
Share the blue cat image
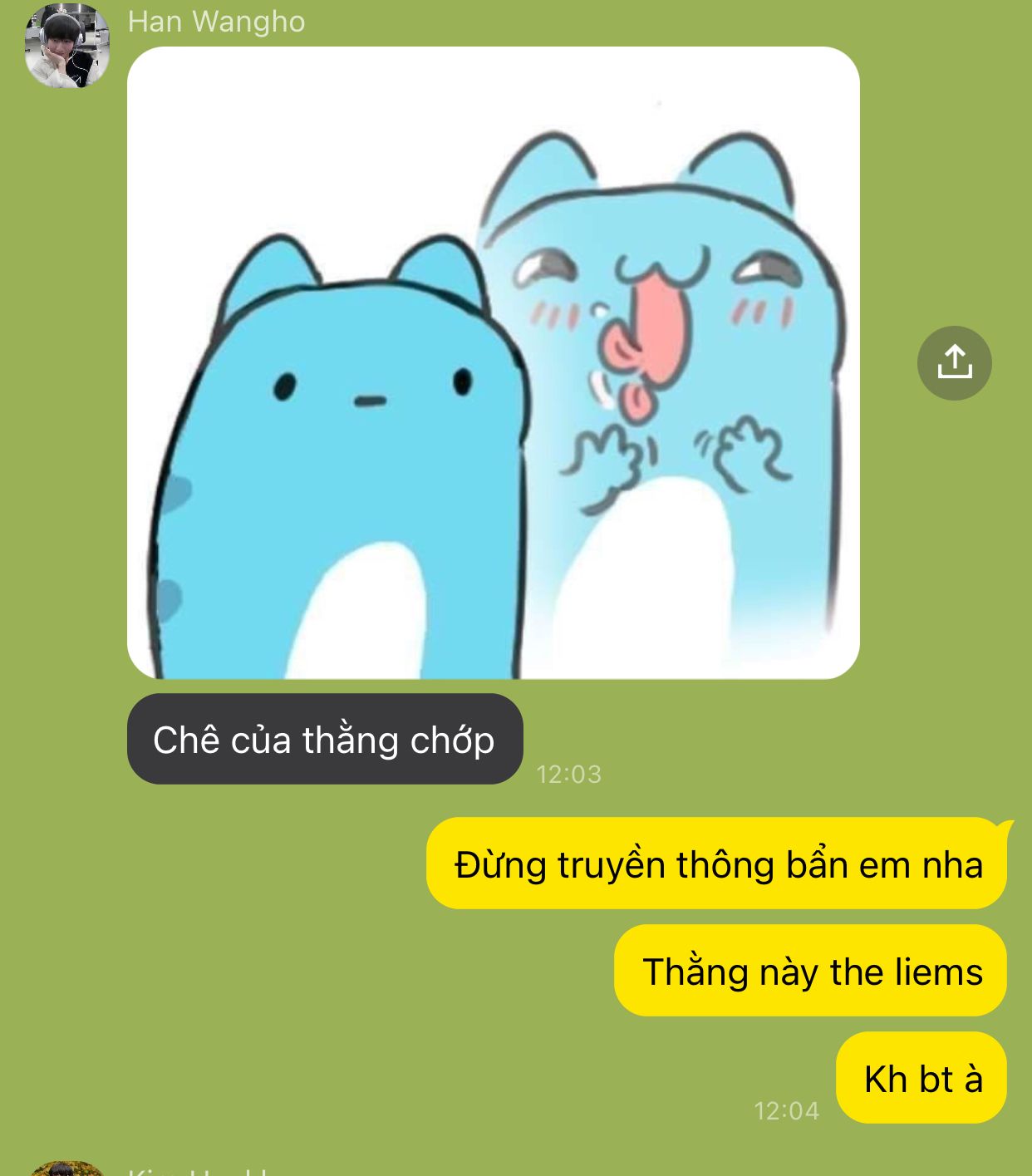[x=954, y=363]
